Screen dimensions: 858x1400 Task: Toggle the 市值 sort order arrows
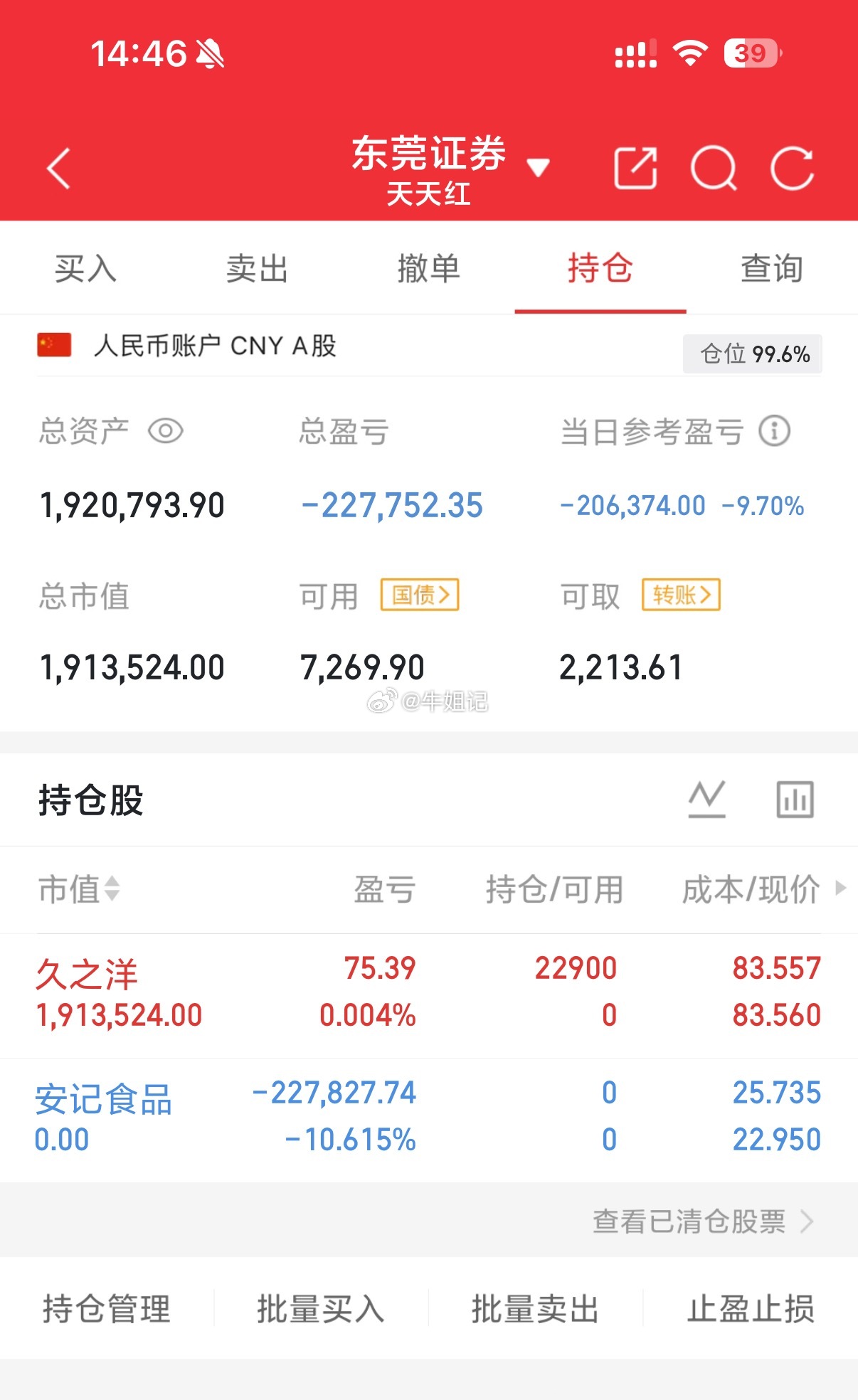tap(111, 891)
